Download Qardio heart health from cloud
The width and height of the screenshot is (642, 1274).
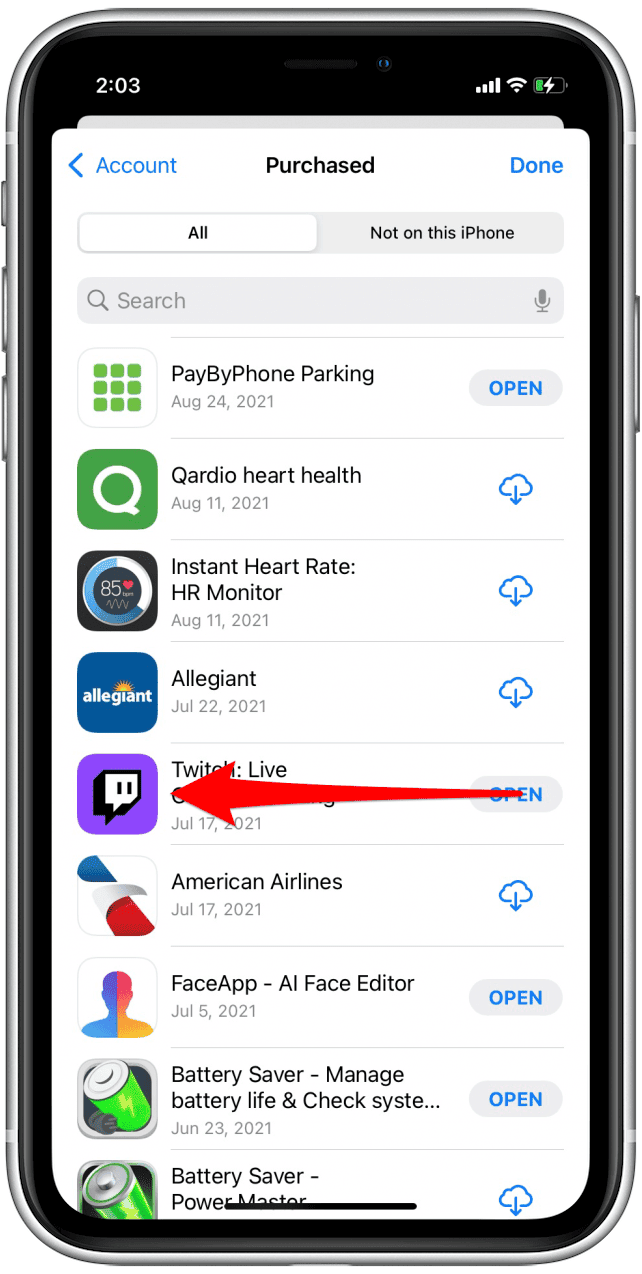click(x=515, y=490)
